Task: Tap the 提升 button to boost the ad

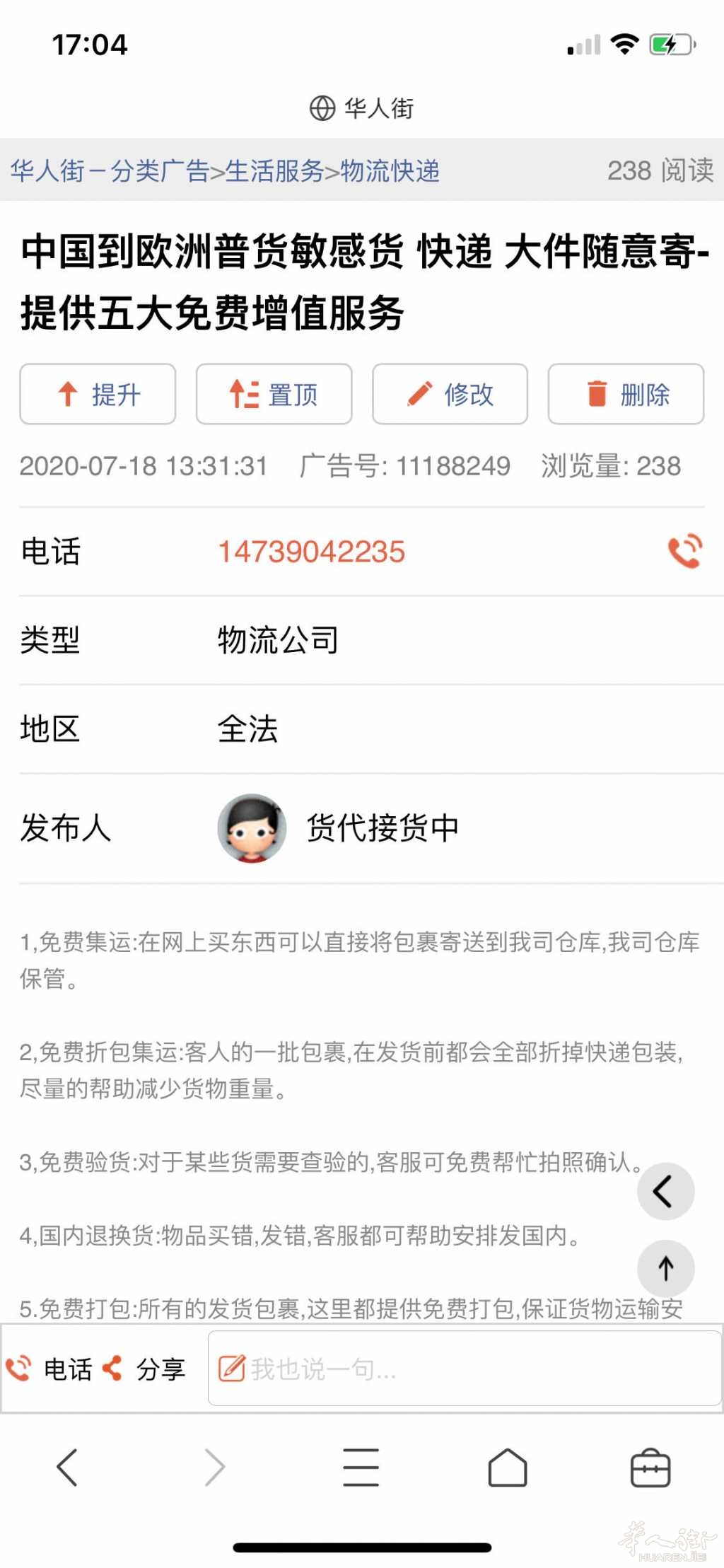Action: (x=98, y=394)
